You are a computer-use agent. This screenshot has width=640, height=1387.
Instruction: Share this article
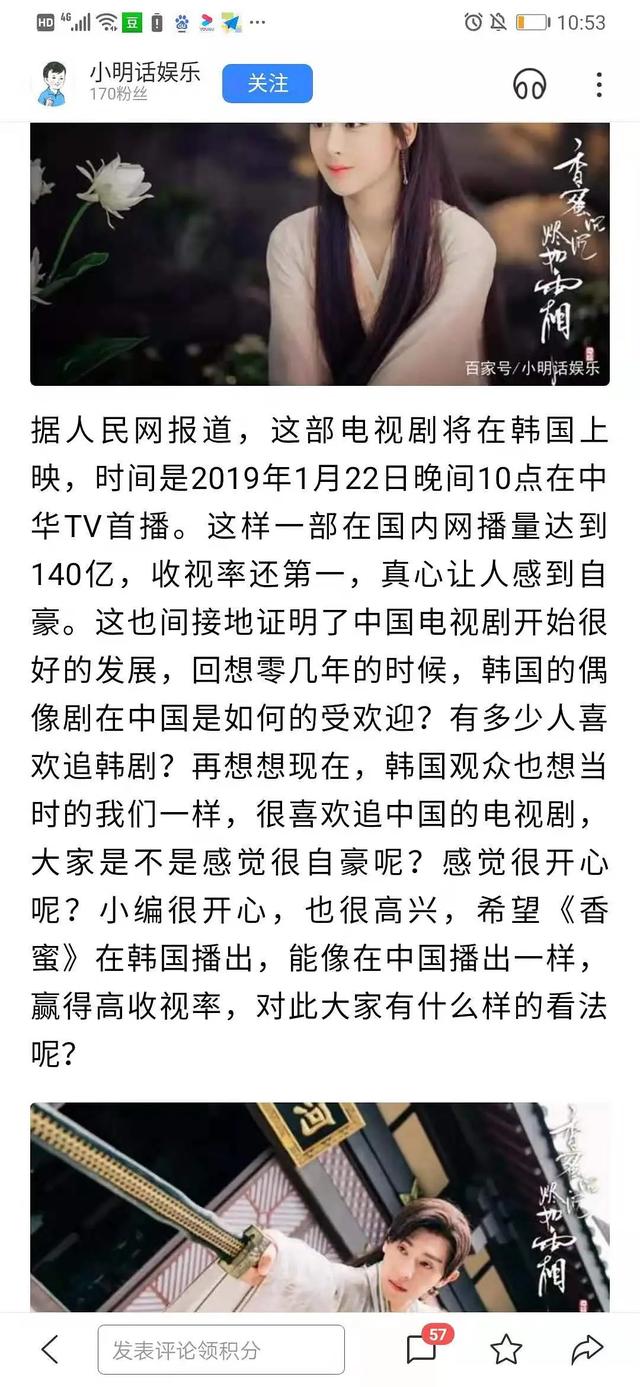(x=587, y=1350)
